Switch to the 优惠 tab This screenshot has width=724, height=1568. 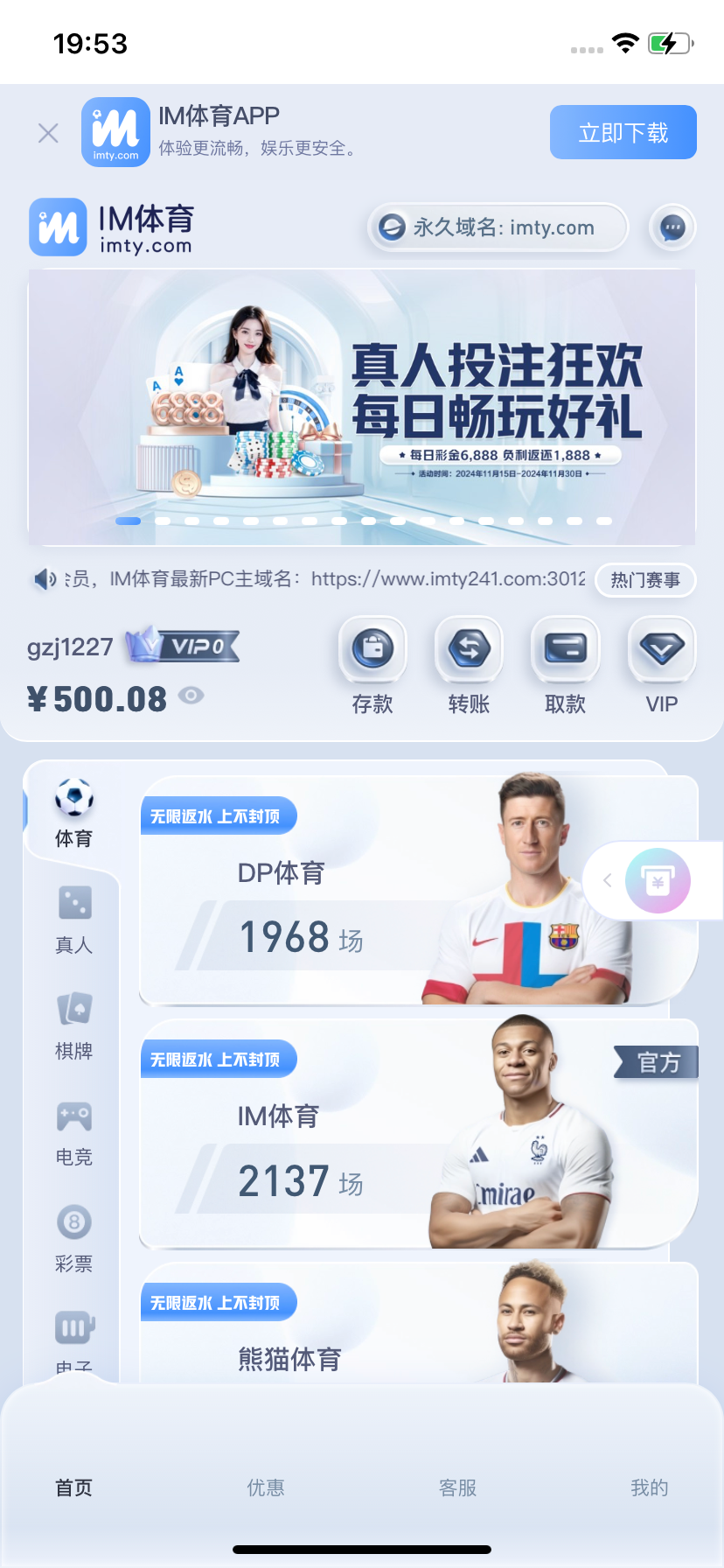265,1487
